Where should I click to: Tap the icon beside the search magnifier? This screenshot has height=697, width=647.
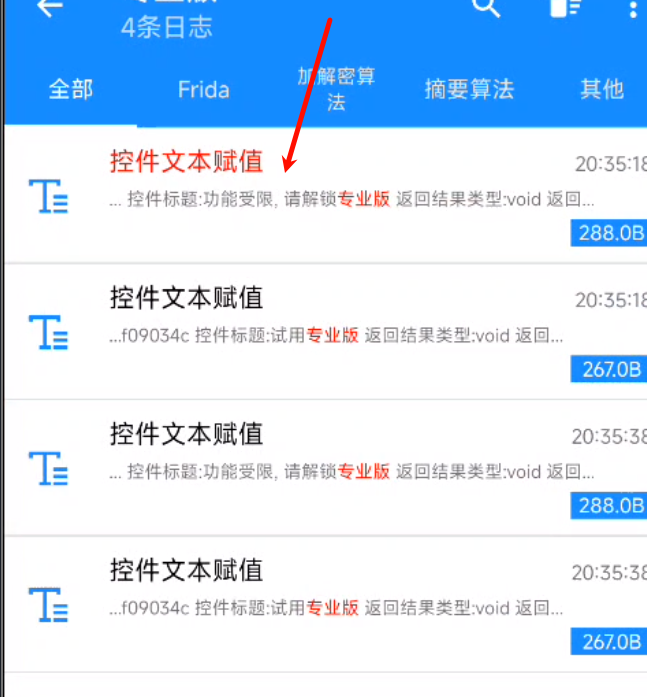[566, 9]
